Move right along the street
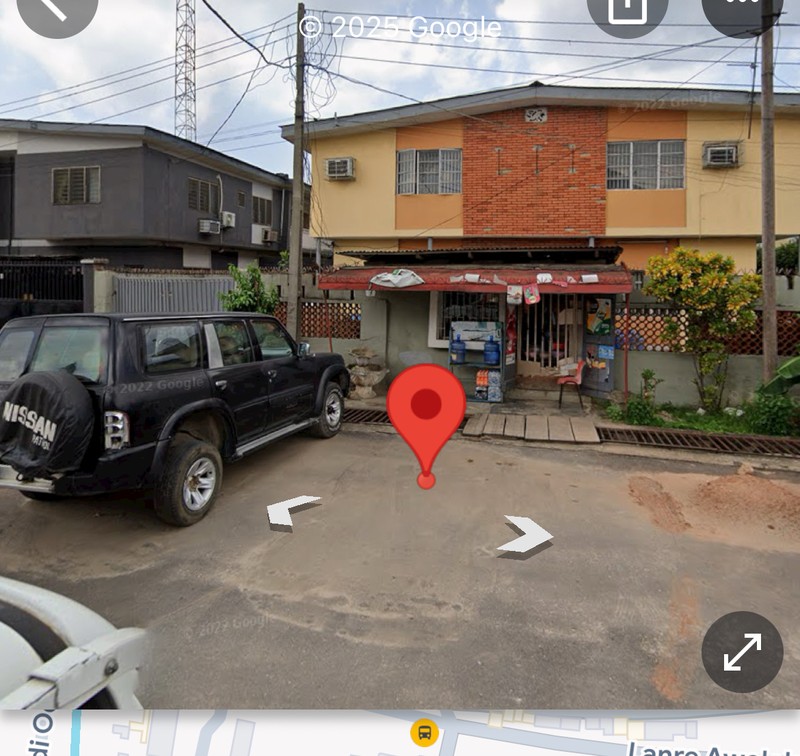Image resolution: width=800 pixels, height=756 pixels. (527, 535)
